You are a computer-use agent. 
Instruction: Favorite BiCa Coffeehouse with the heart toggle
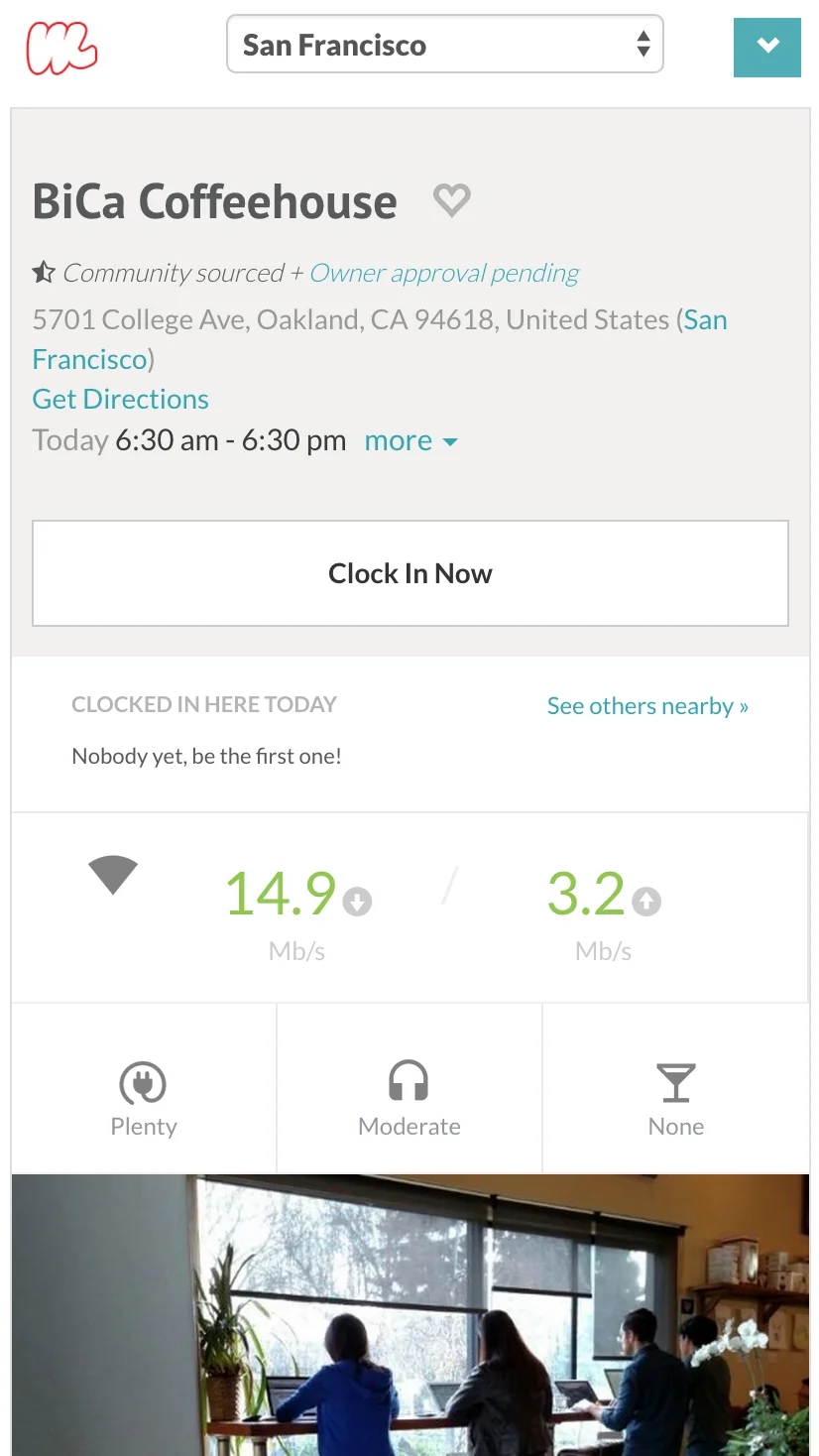tap(451, 200)
